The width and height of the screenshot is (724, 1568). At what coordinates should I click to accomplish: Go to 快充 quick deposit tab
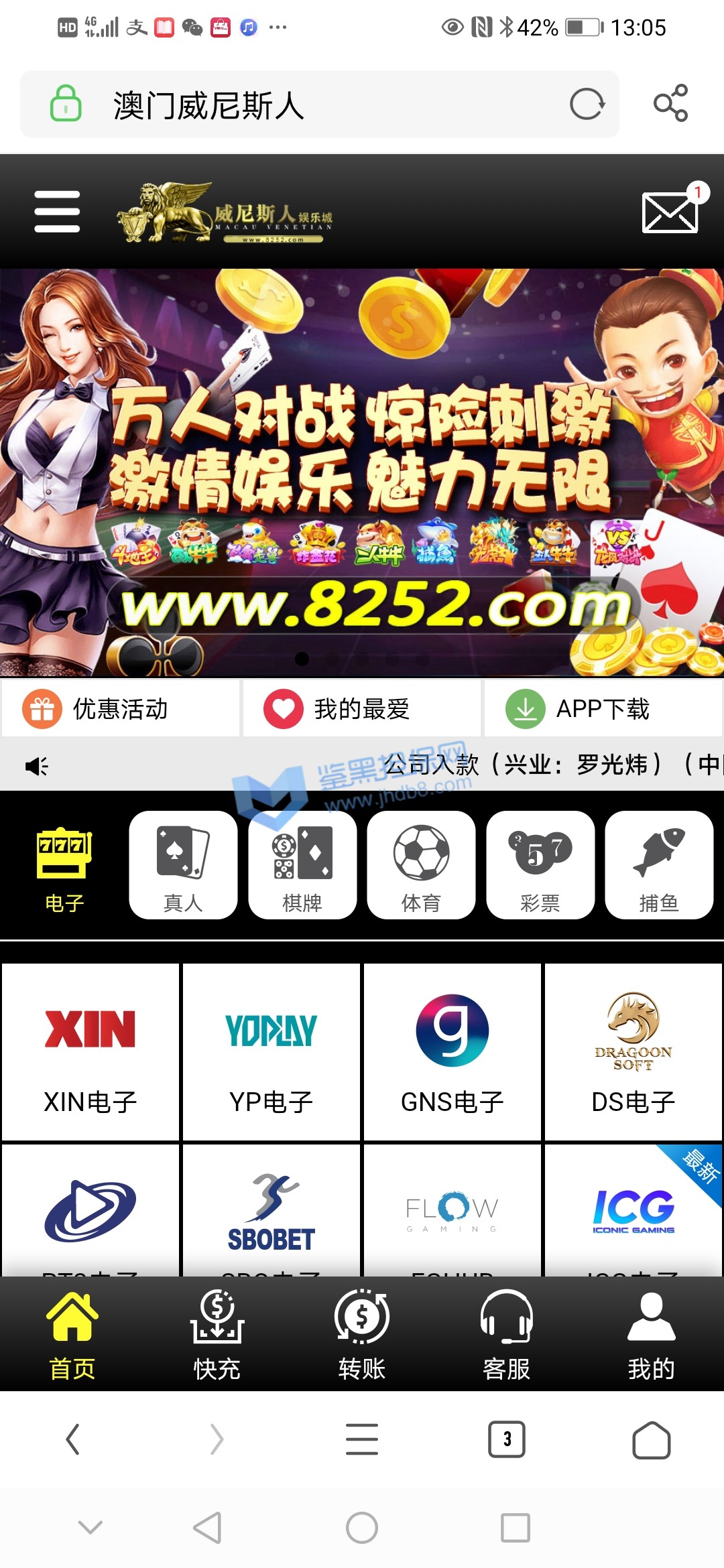tap(217, 1335)
